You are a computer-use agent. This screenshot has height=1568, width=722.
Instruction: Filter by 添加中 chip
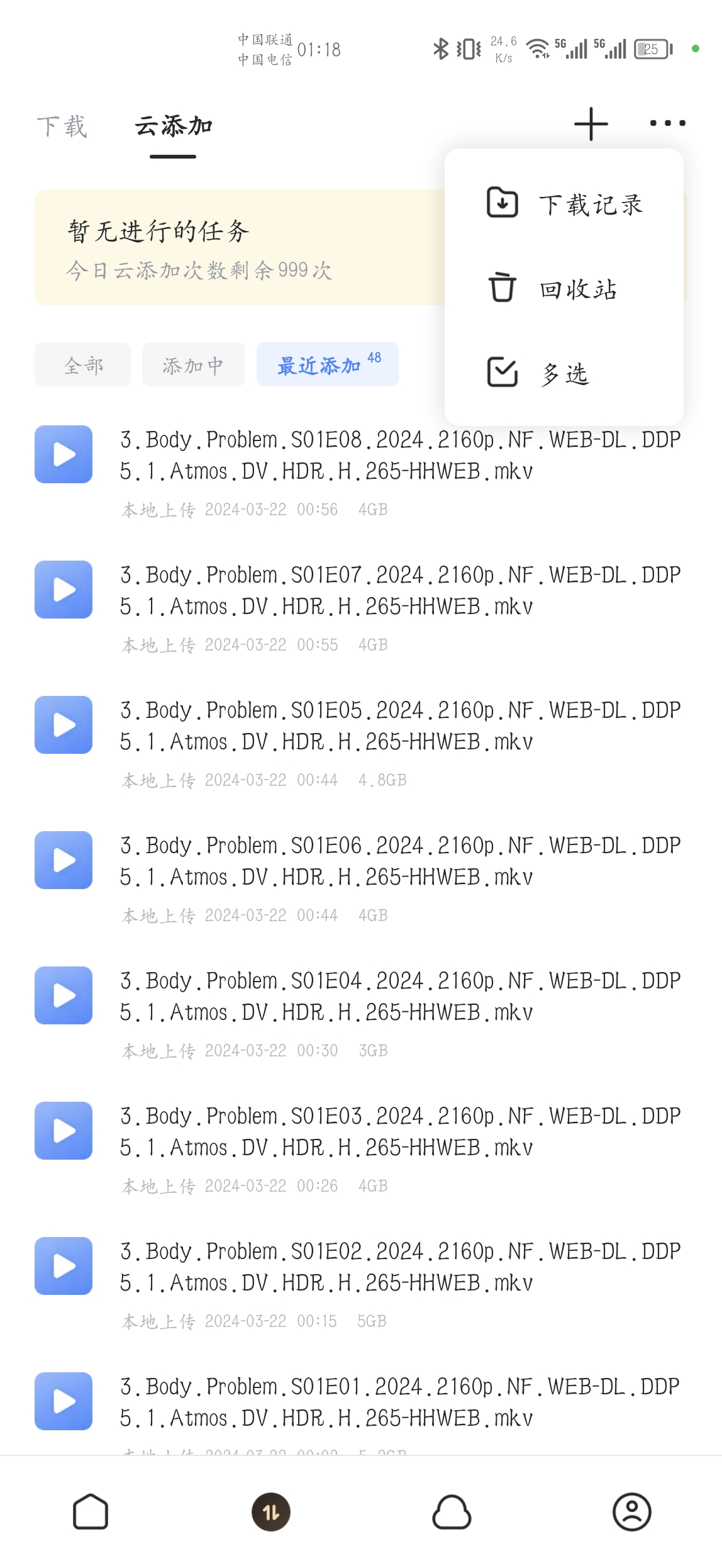(x=193, y=365)
